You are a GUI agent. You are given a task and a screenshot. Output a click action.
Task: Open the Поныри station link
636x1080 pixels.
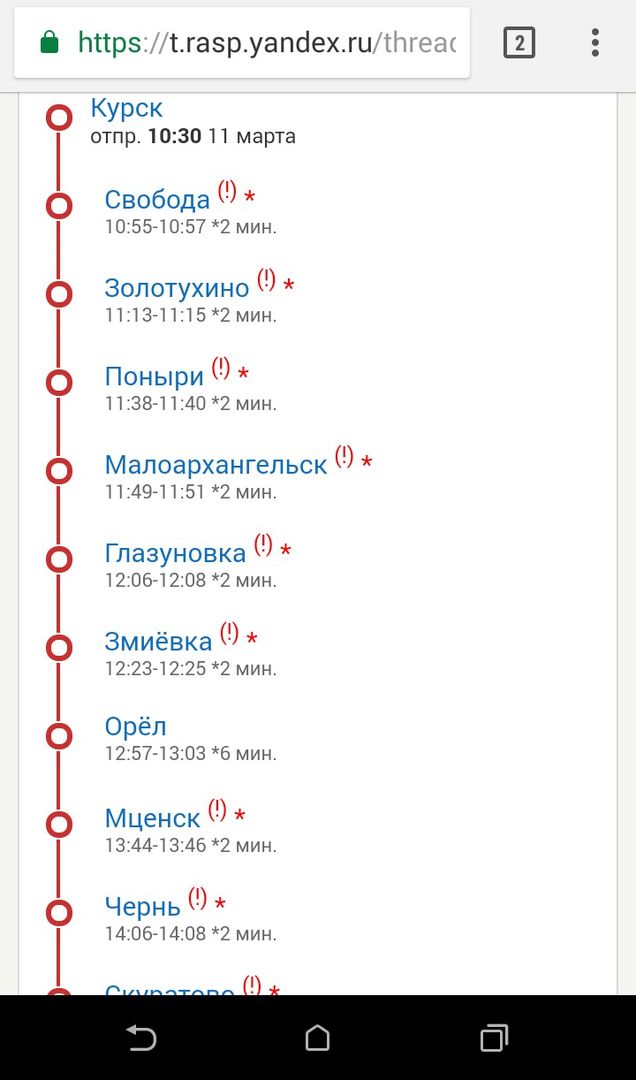[x=154, y=377]
